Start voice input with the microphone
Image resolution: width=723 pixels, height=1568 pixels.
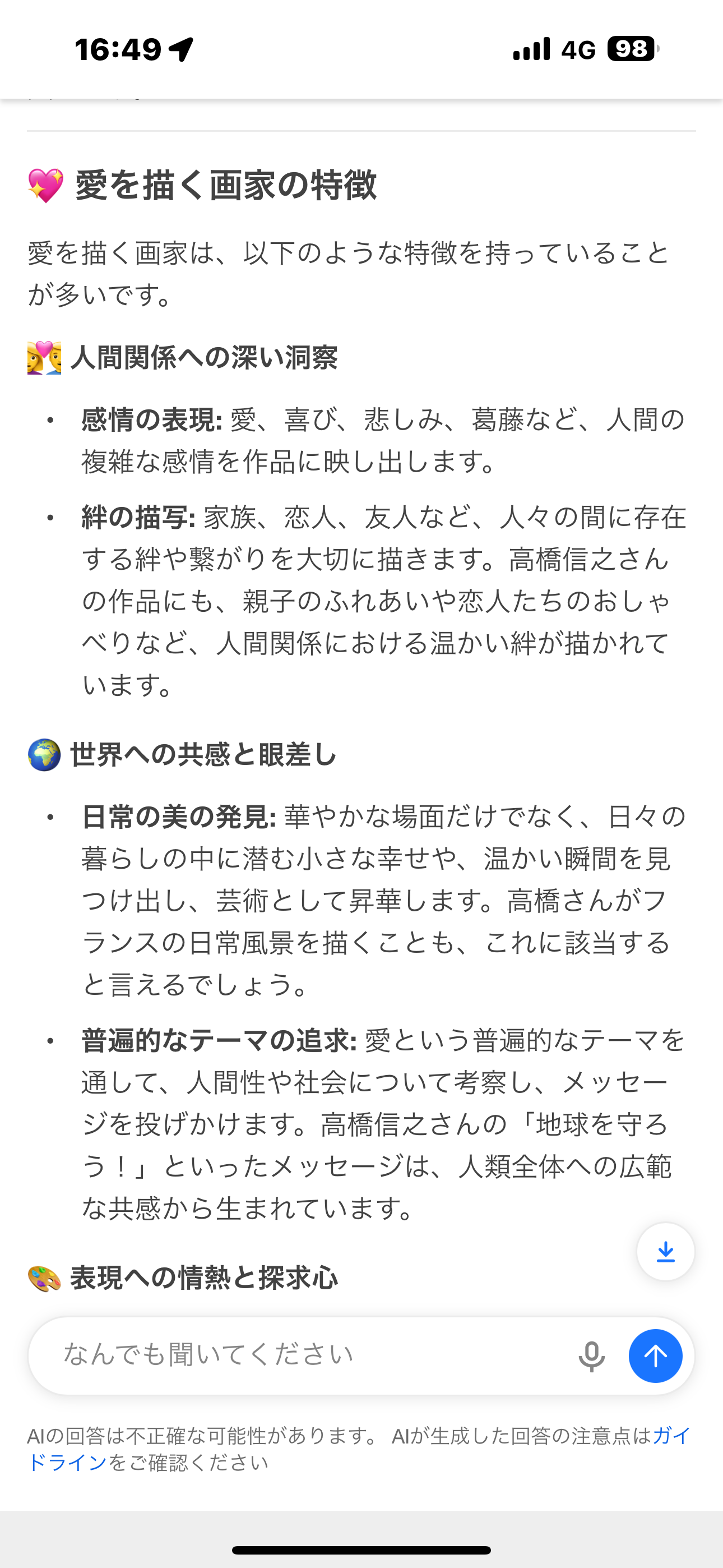click(x=591, y=1356)
